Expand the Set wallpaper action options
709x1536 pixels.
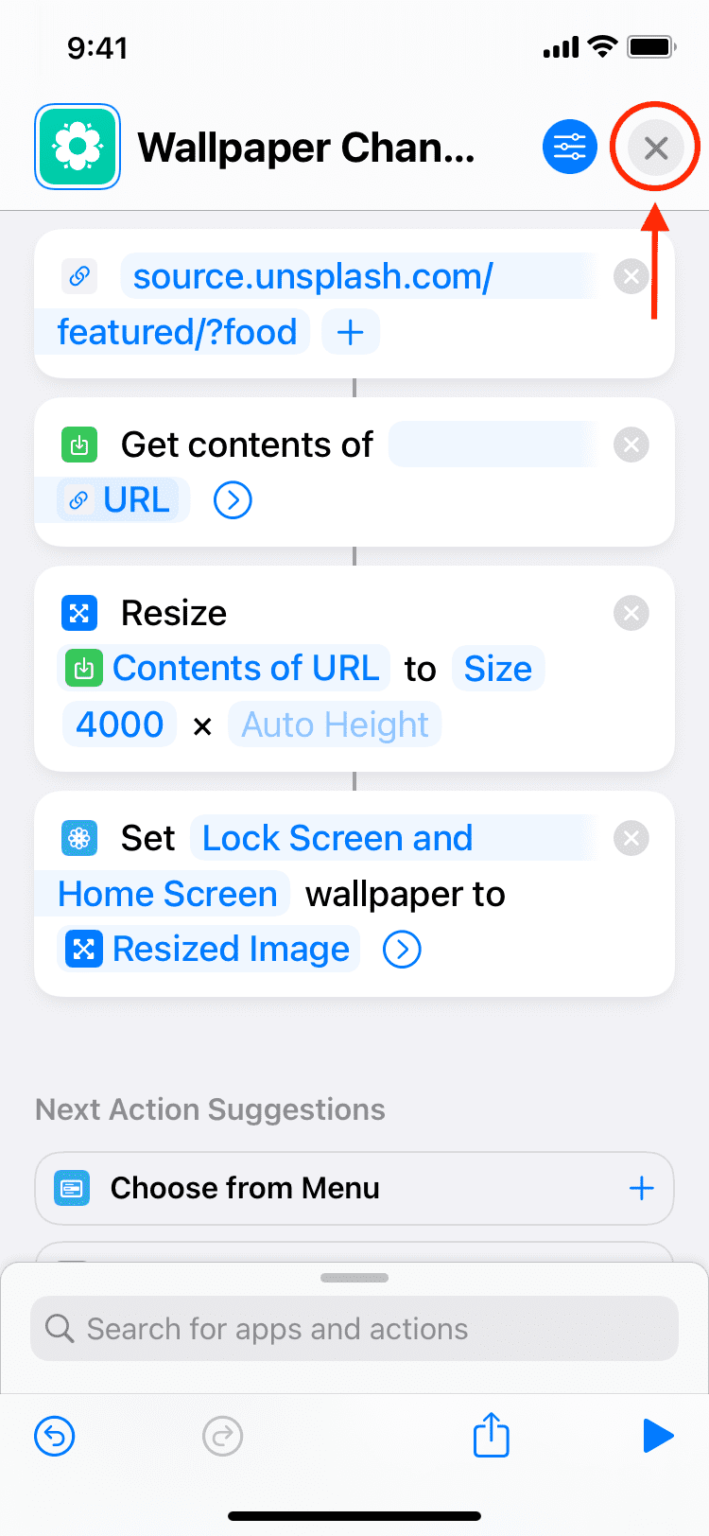point(402,950)
